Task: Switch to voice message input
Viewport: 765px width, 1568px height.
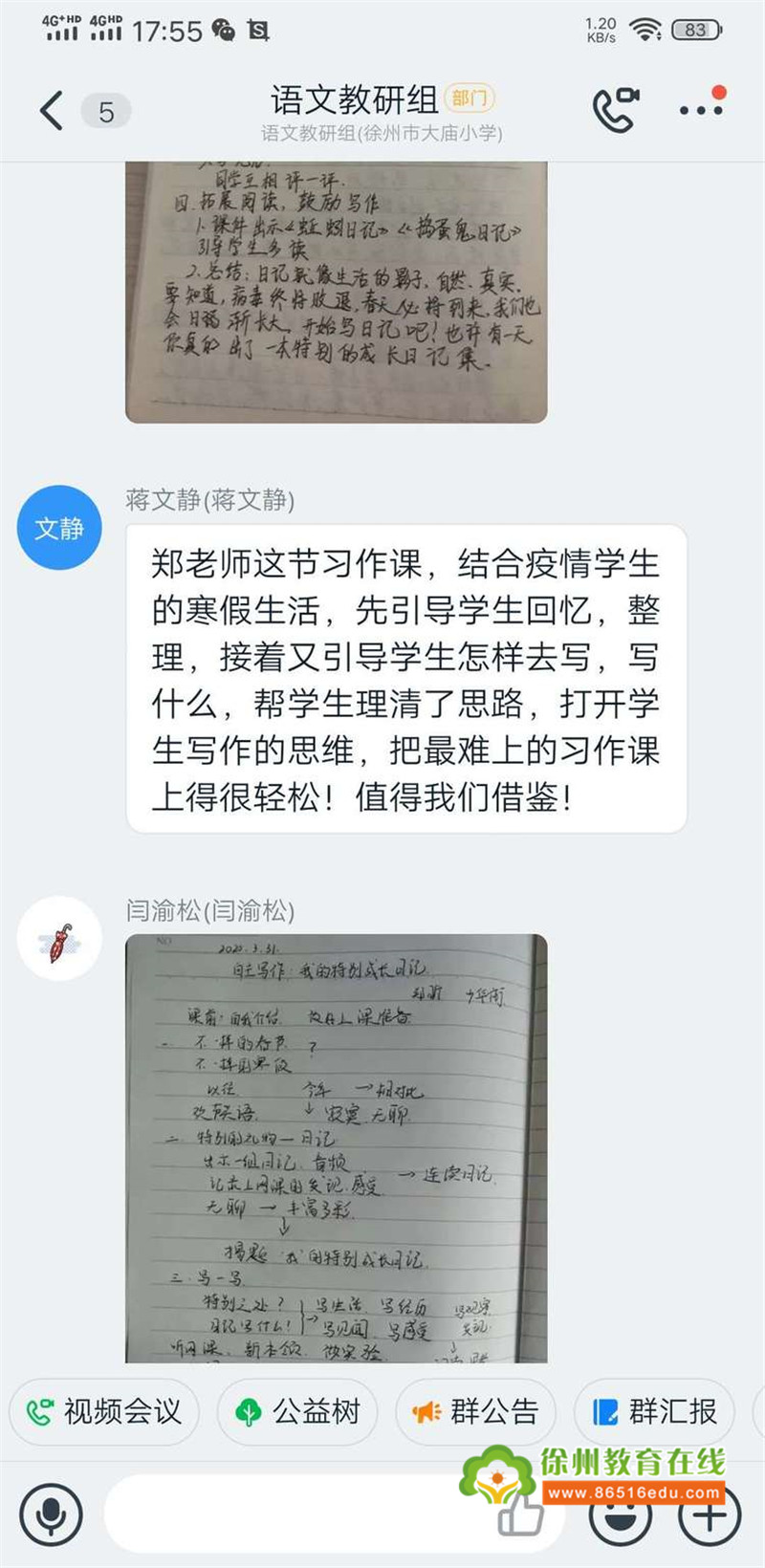Action: pyautogui.click(x=52, y=1514)
